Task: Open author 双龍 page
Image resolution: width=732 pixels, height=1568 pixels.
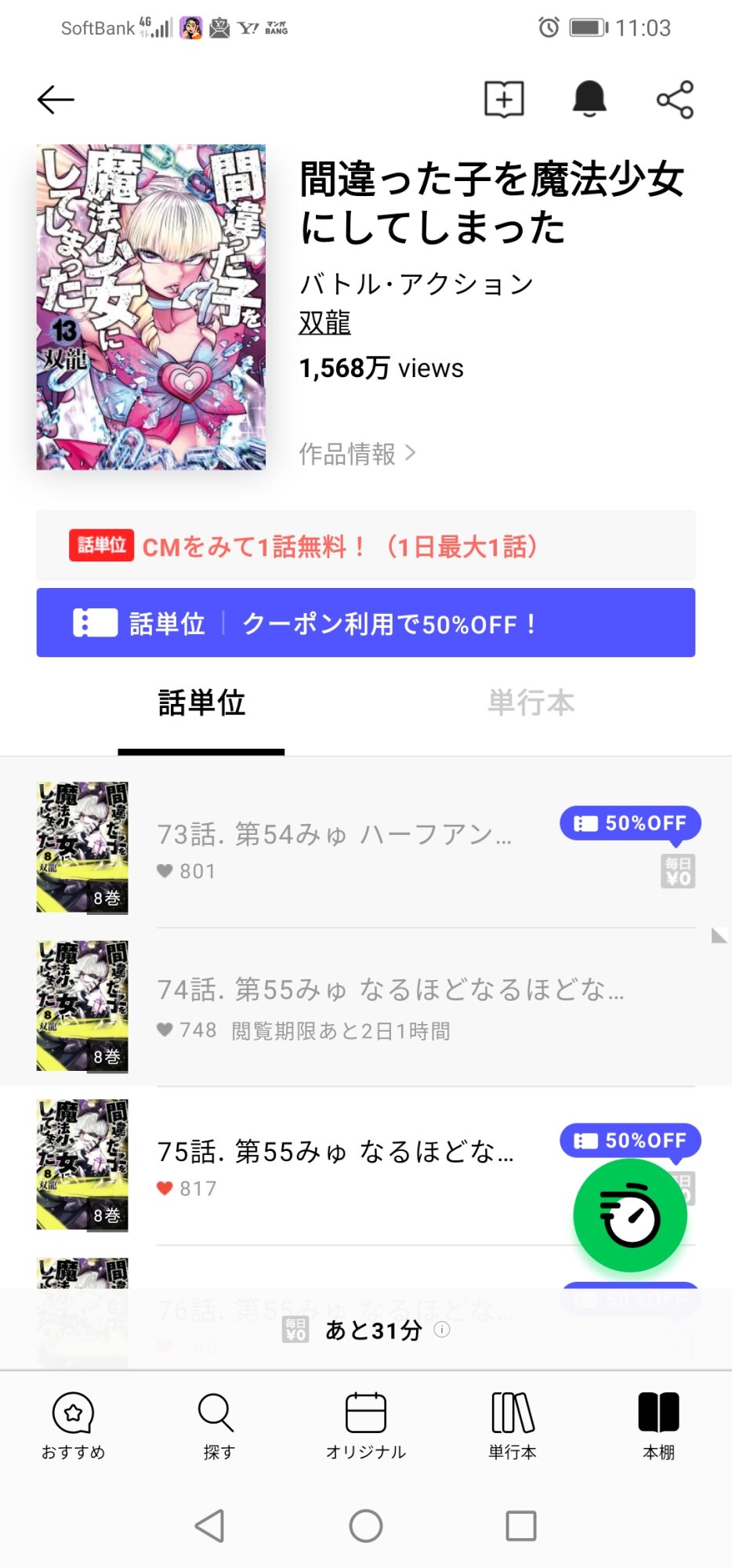Action: pyautogui.click(x=324, y=322)
